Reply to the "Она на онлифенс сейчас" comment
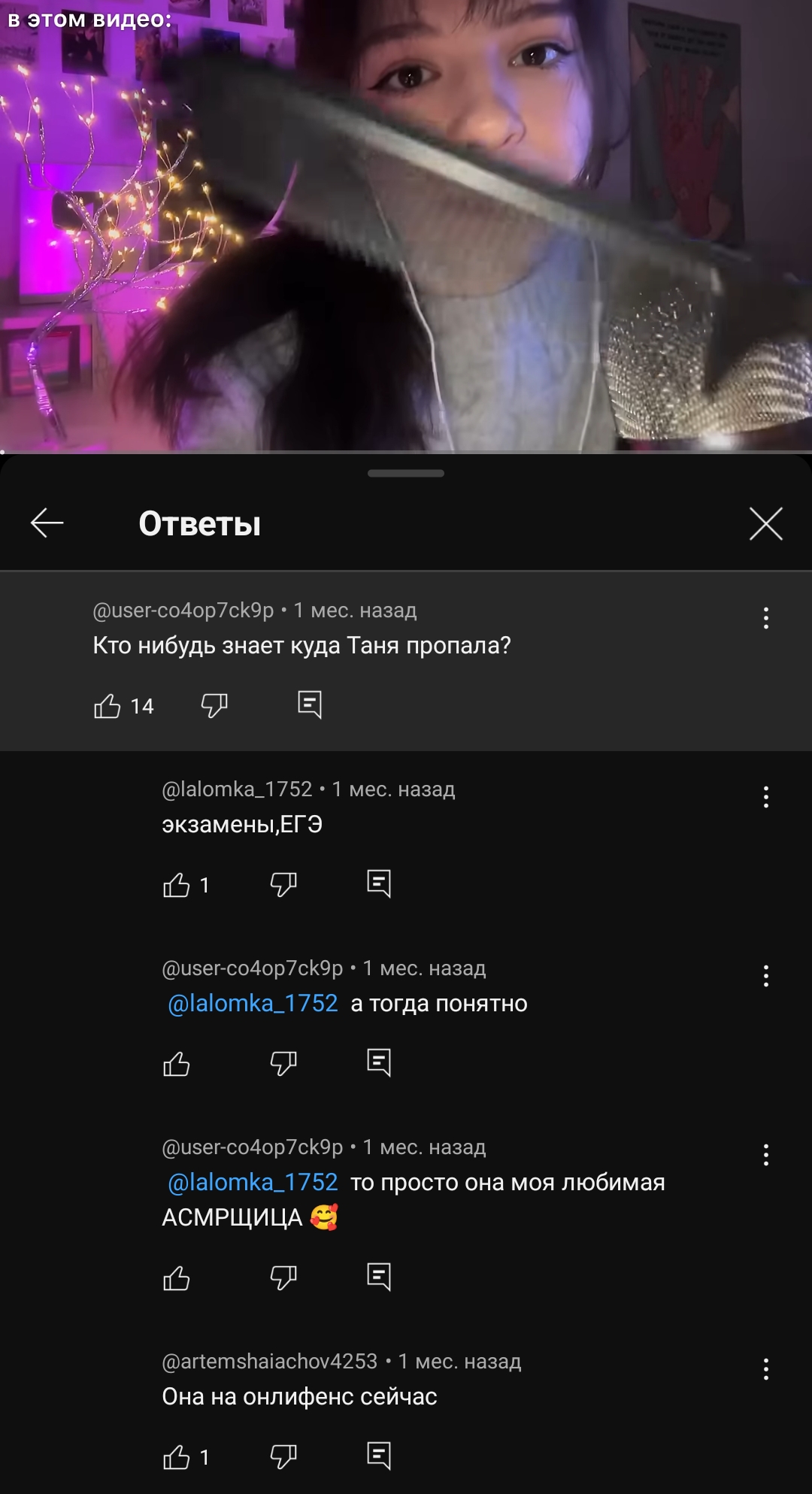812x1494 pixels. point(379,1456)
